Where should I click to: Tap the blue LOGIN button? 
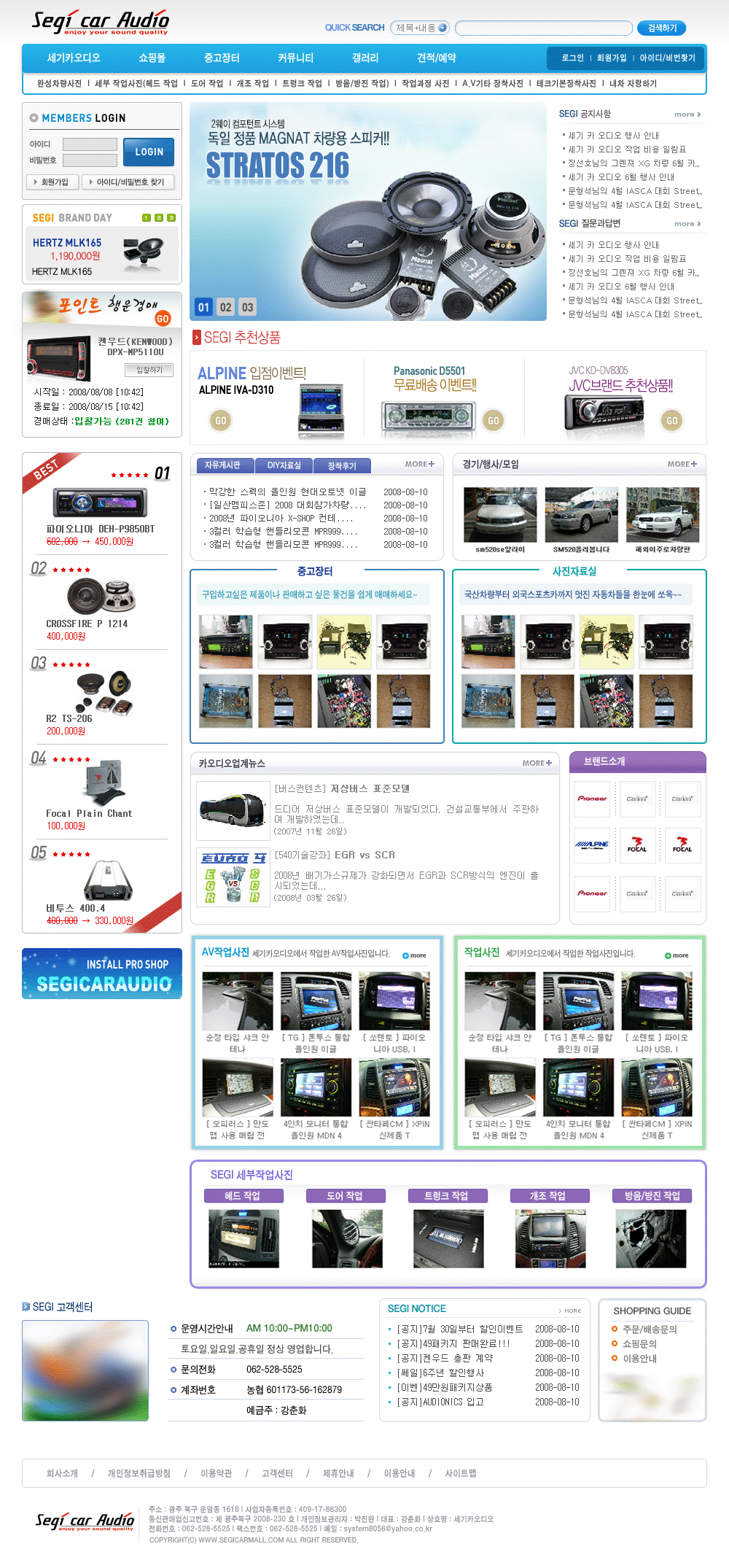click(x=149, y=152)
